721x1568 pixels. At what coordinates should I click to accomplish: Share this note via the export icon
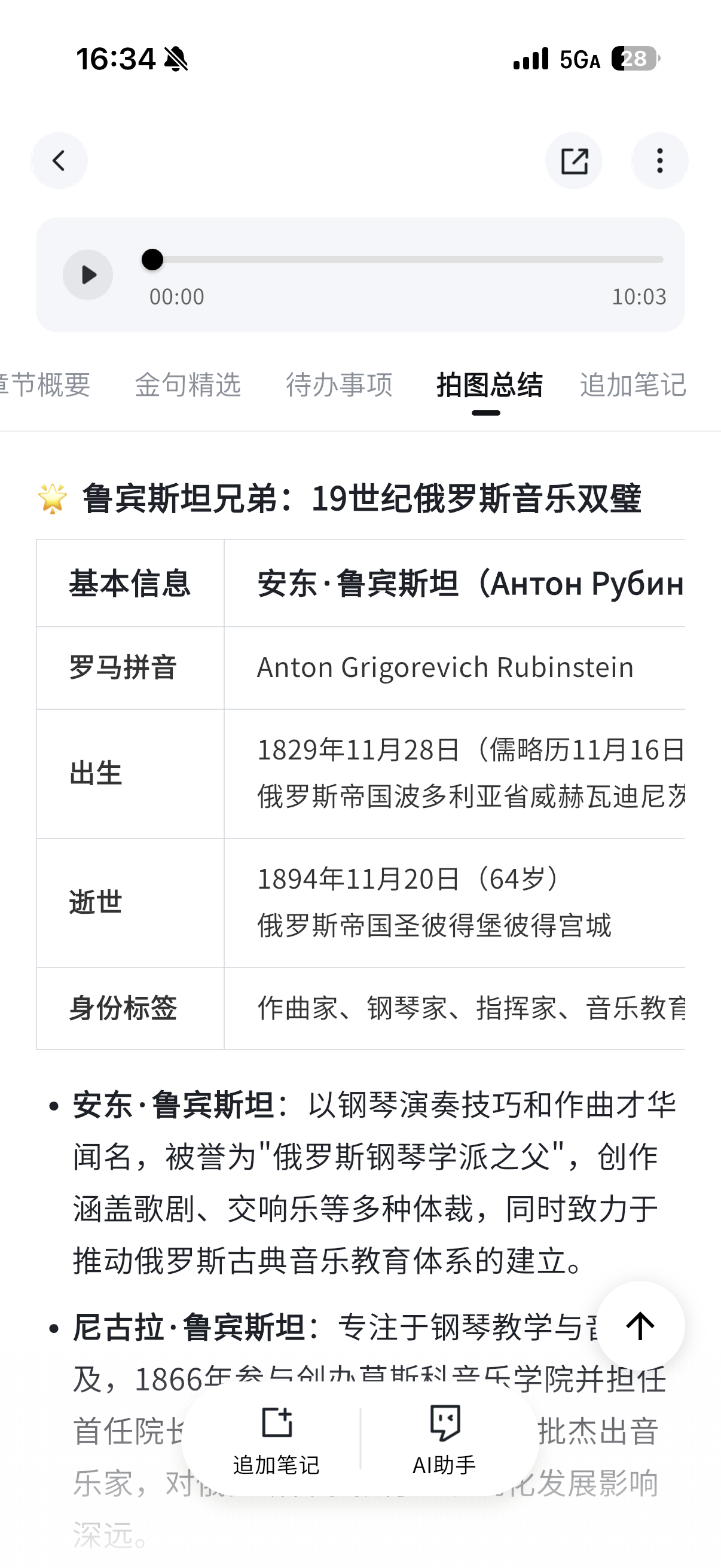[573, 161]
